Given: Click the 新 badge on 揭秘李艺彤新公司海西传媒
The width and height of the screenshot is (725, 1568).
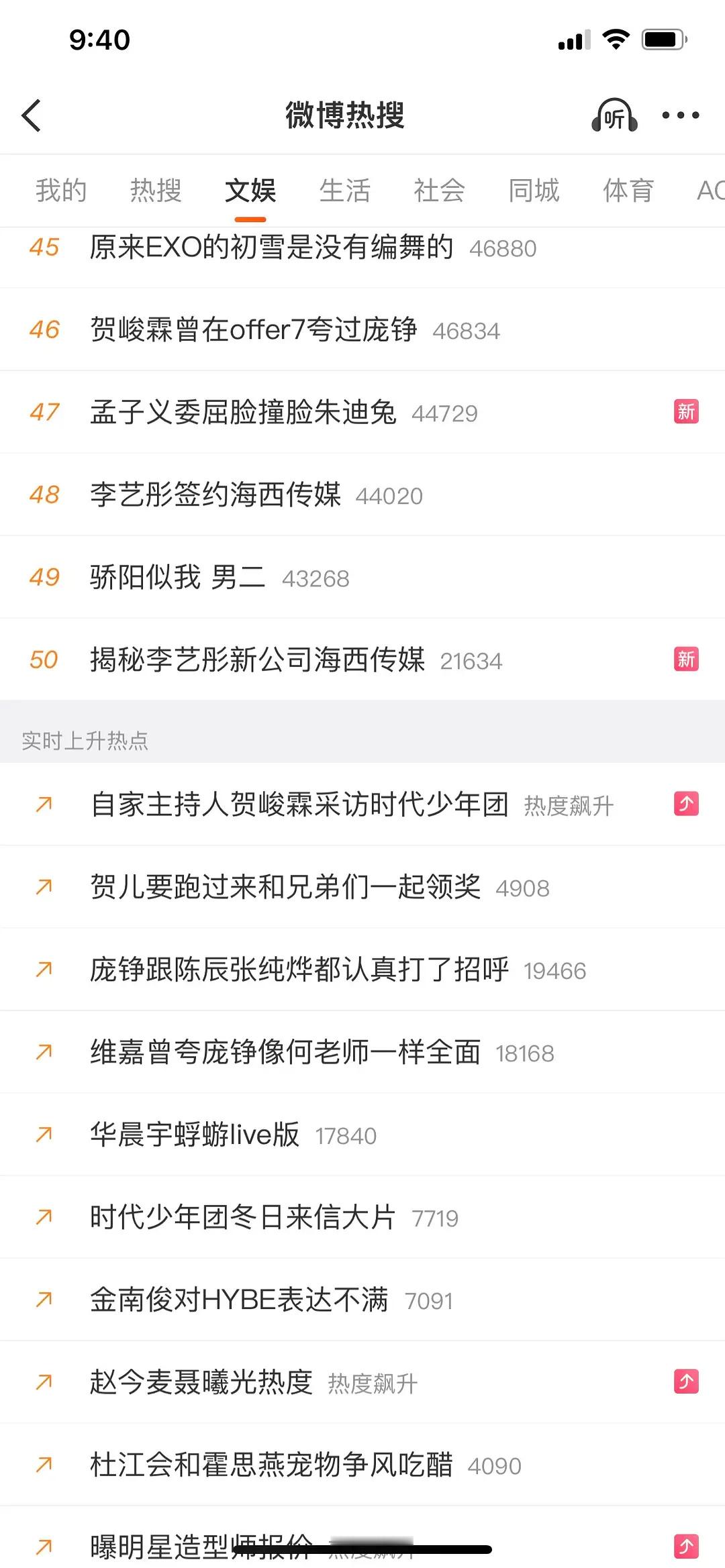Looking at the screenshot, I should point(687,660).
